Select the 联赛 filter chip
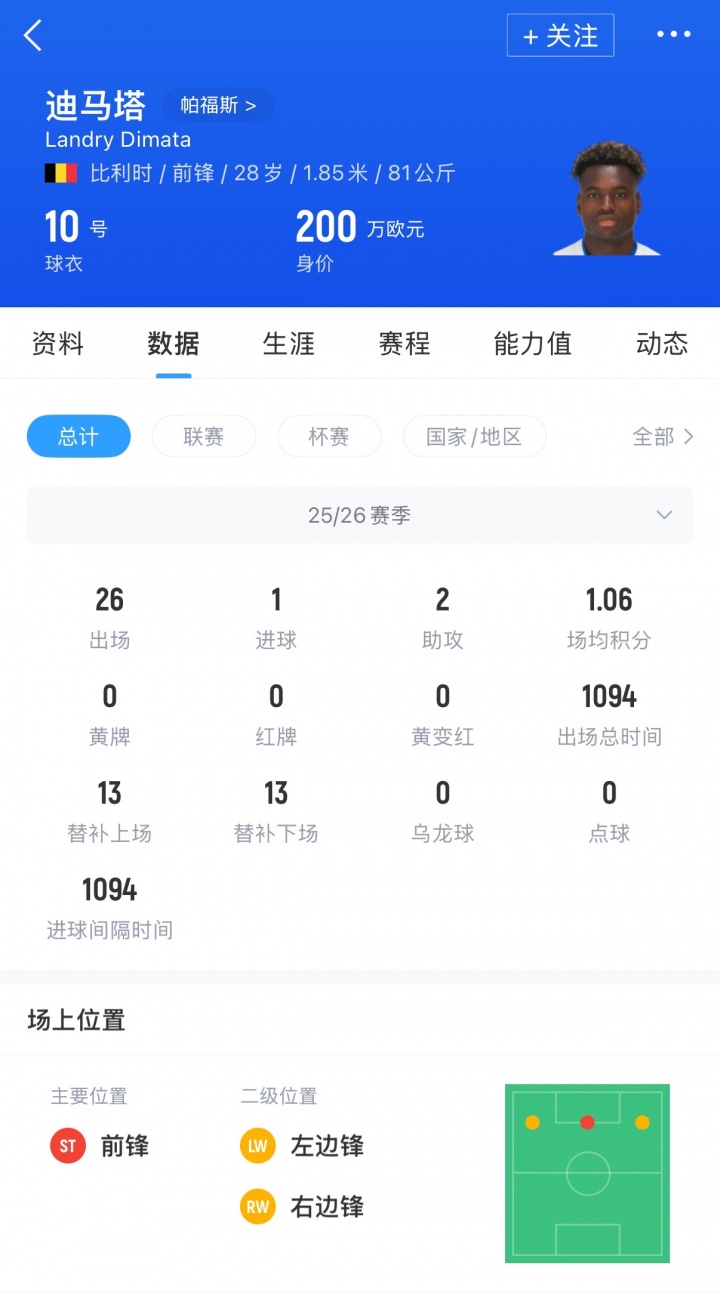The height and width of the screenshot is (1293, 720). click(x=204, y=437)
